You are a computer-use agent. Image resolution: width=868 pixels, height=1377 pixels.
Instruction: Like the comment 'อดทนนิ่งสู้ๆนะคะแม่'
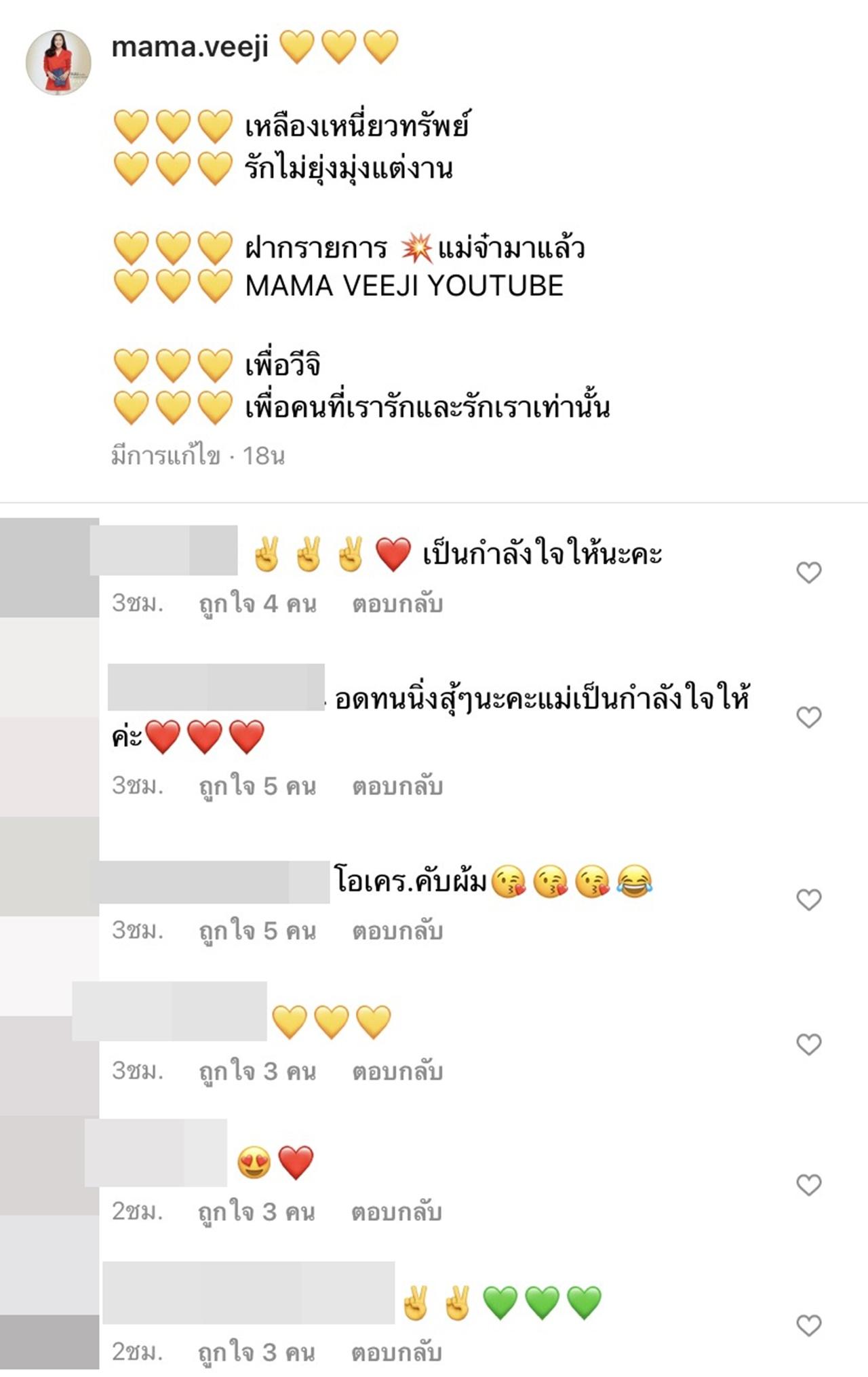coord(808,717)
